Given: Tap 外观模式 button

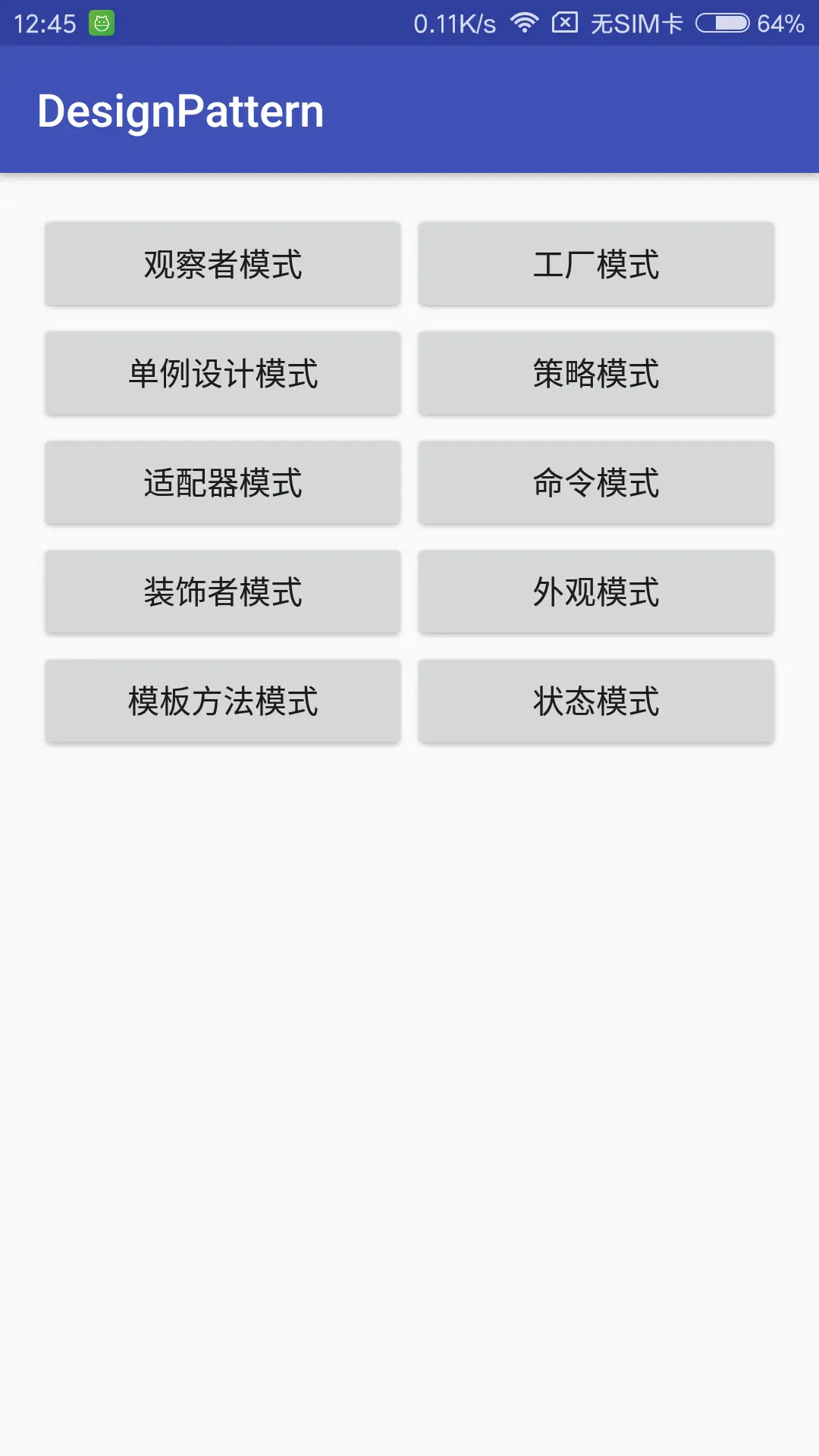Looking at the screenshot, I should [x=596, y=591].
